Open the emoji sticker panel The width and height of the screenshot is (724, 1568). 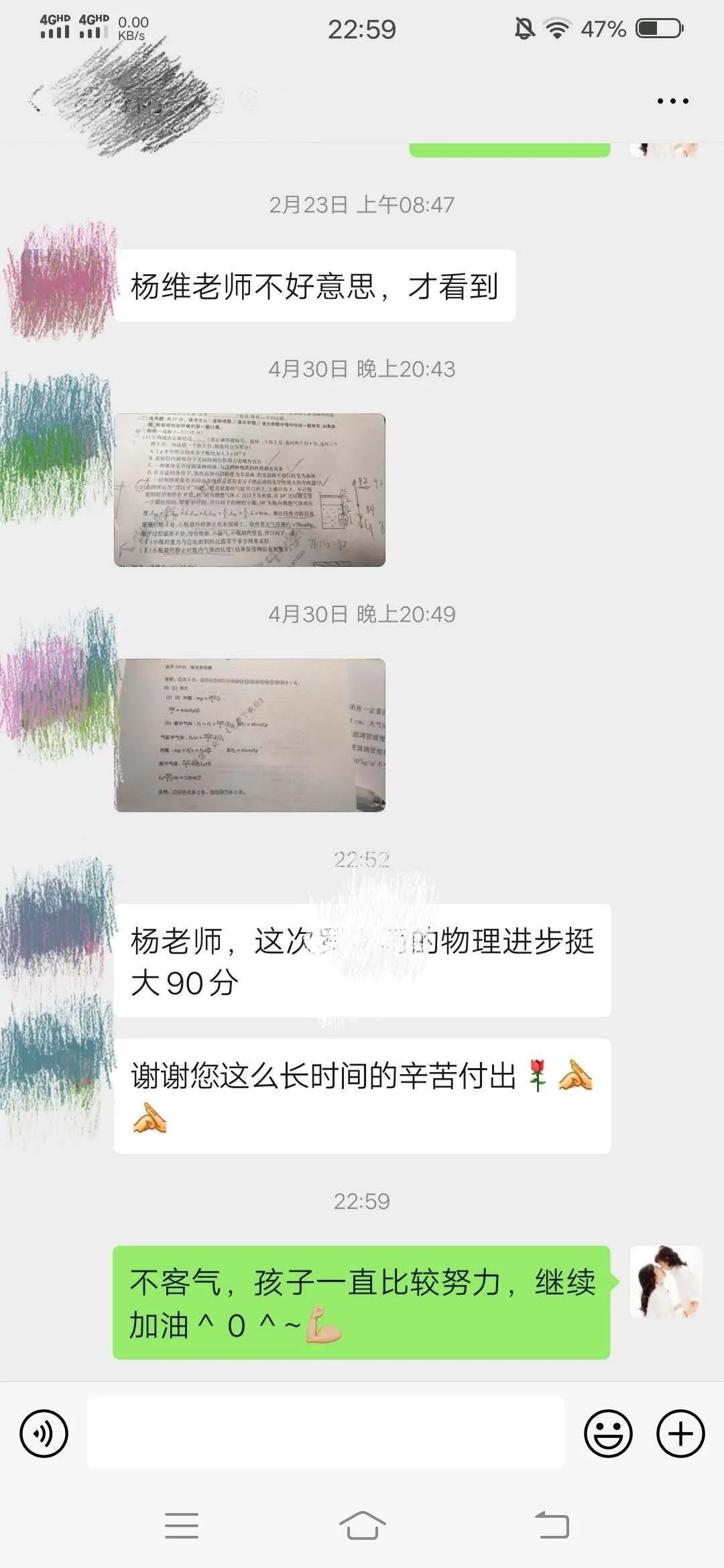click(608, 1434)
